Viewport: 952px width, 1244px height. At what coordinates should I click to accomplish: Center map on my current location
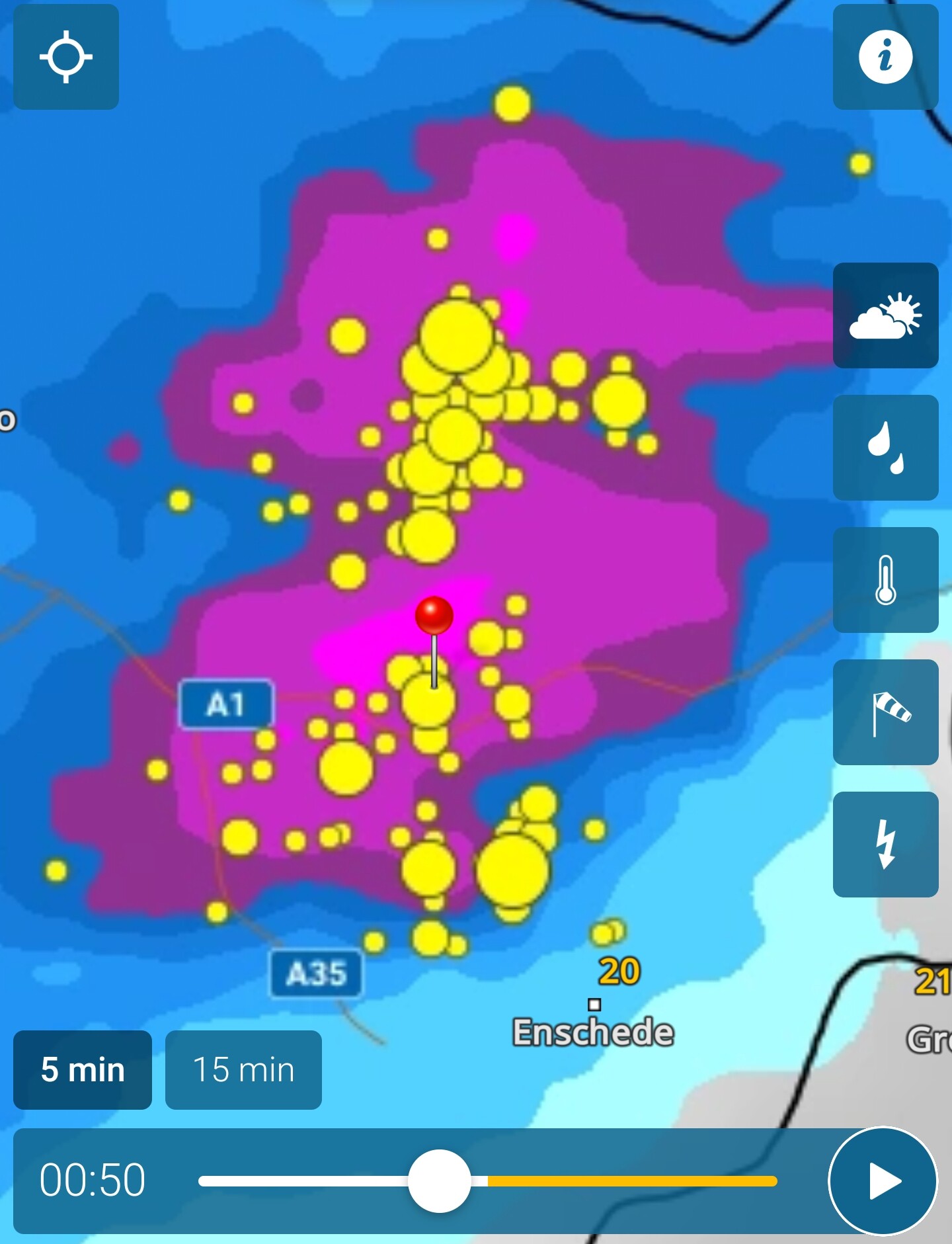click(66, 57)
